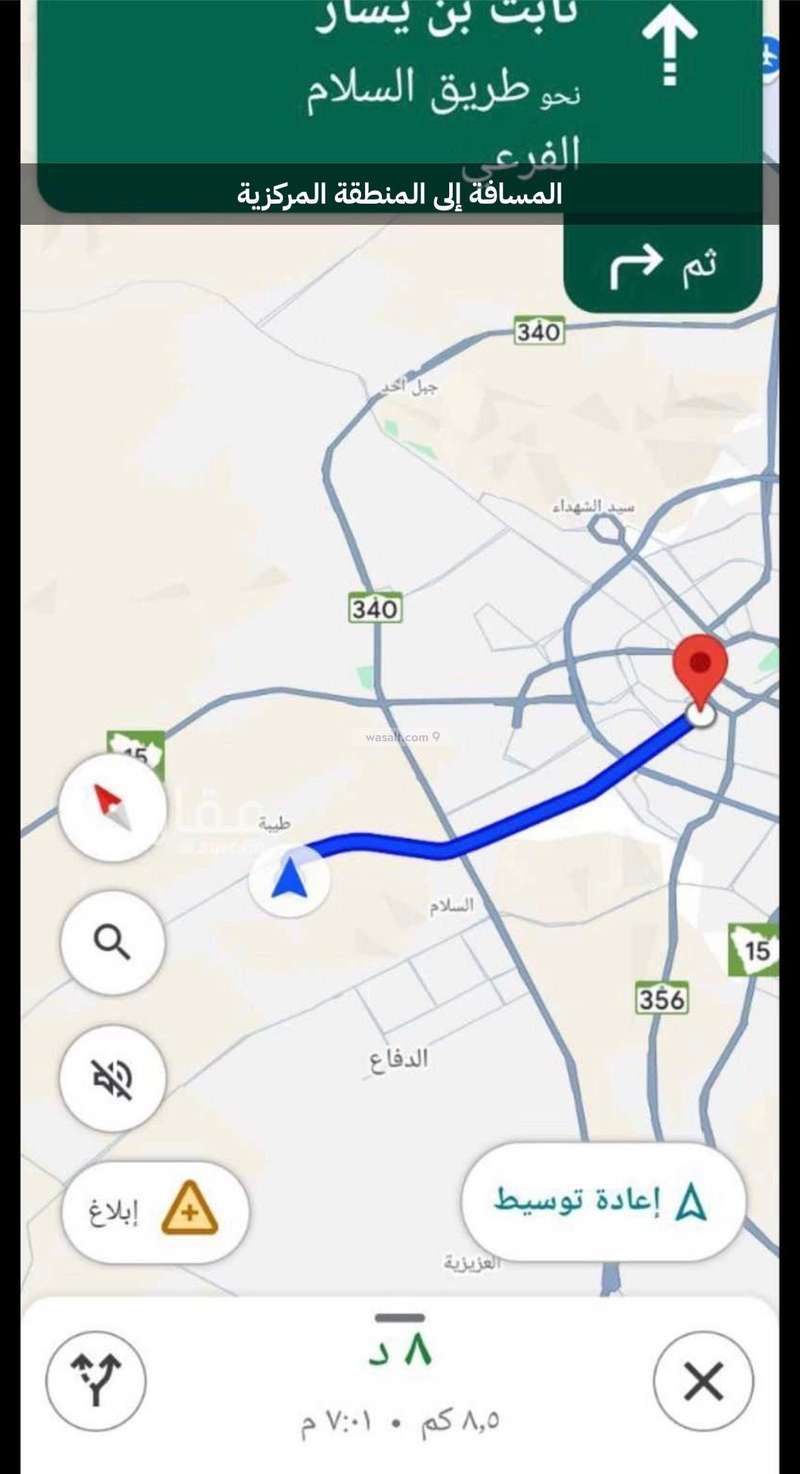
Task: Exit navigation with the X button
Action: [x=702, y=1383]
